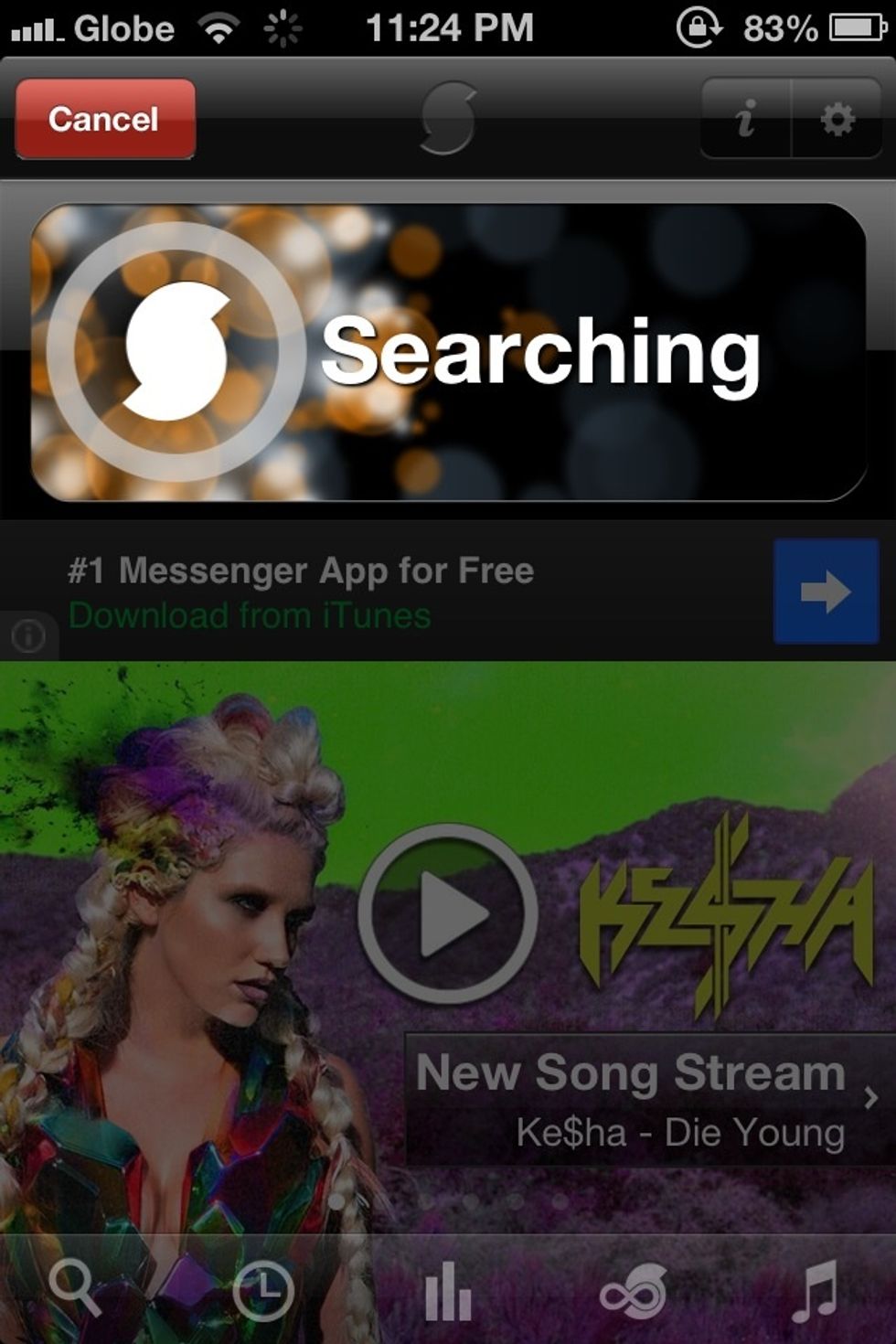Switch to the charts tab

coord(448,1291)
